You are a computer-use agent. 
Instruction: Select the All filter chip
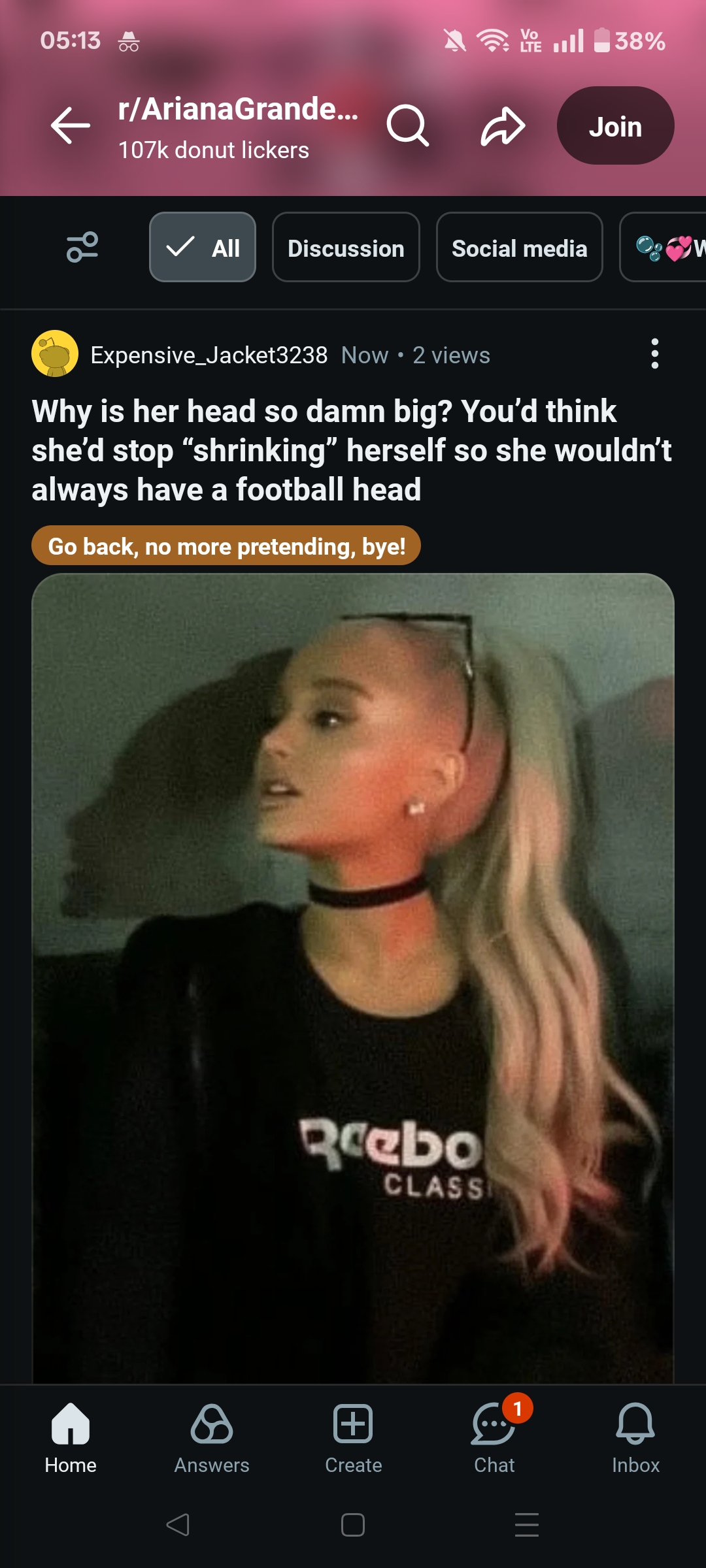pyautogui.click(x=203, y=248)
